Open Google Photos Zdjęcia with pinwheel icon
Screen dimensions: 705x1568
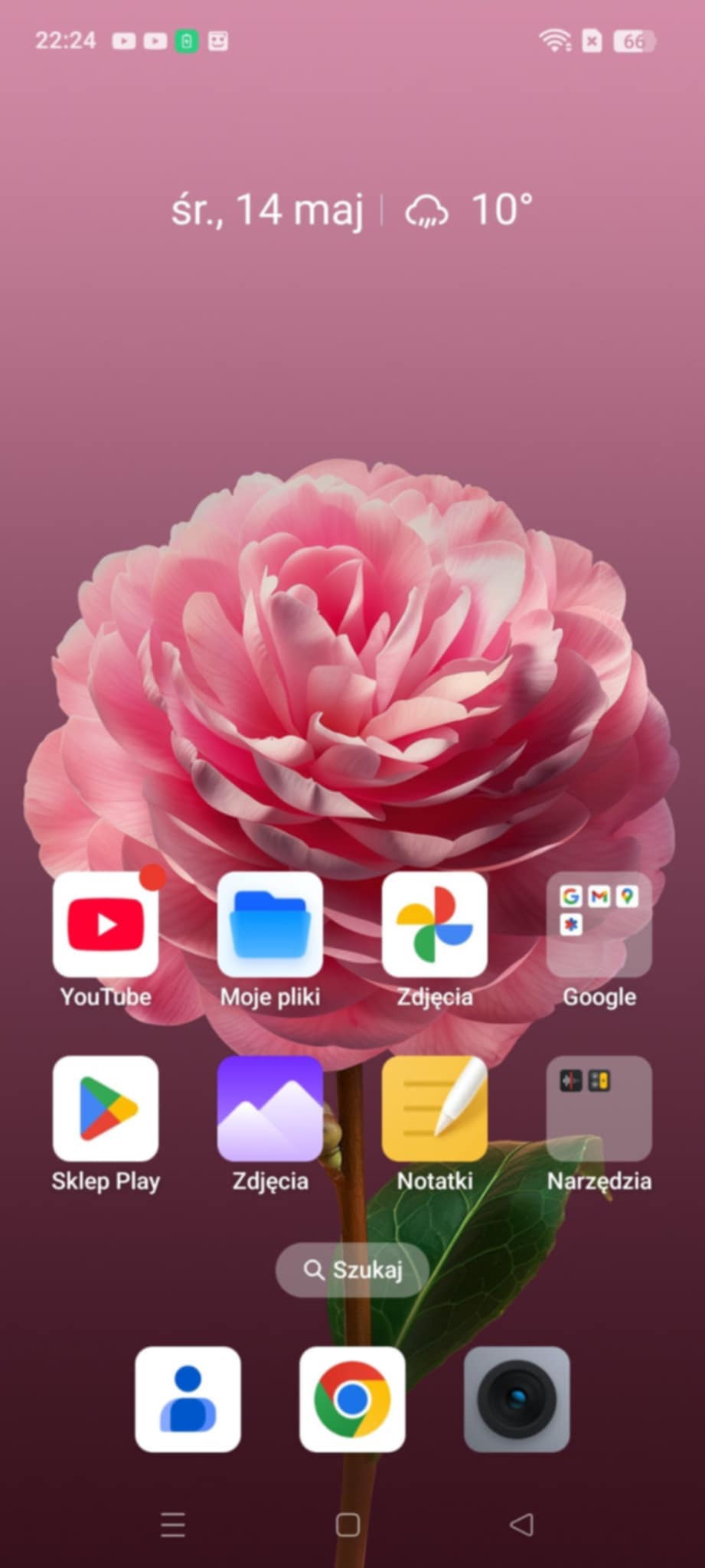(x=434, y=924)
